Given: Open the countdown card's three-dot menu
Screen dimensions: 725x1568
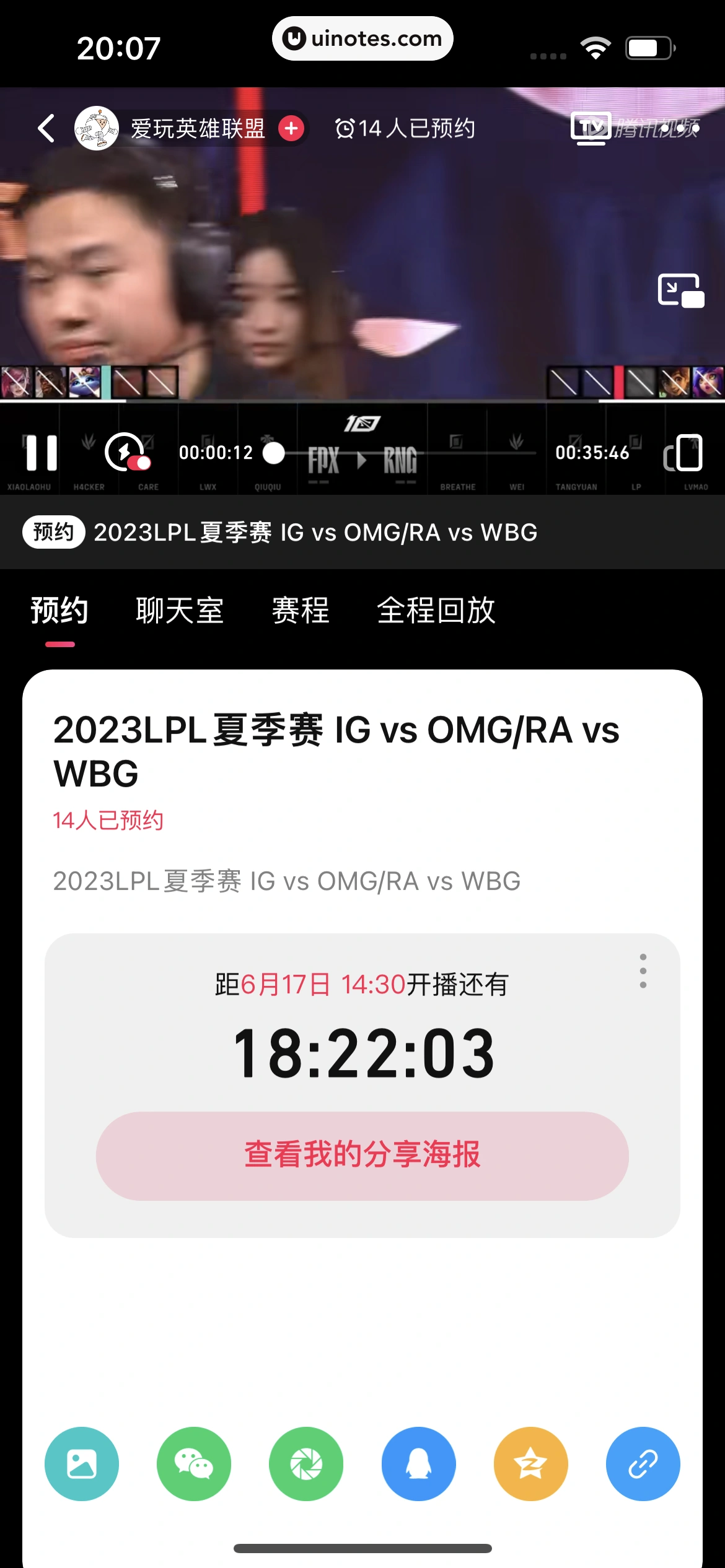Looking at the screenshot, I should [x=643, y=971].
